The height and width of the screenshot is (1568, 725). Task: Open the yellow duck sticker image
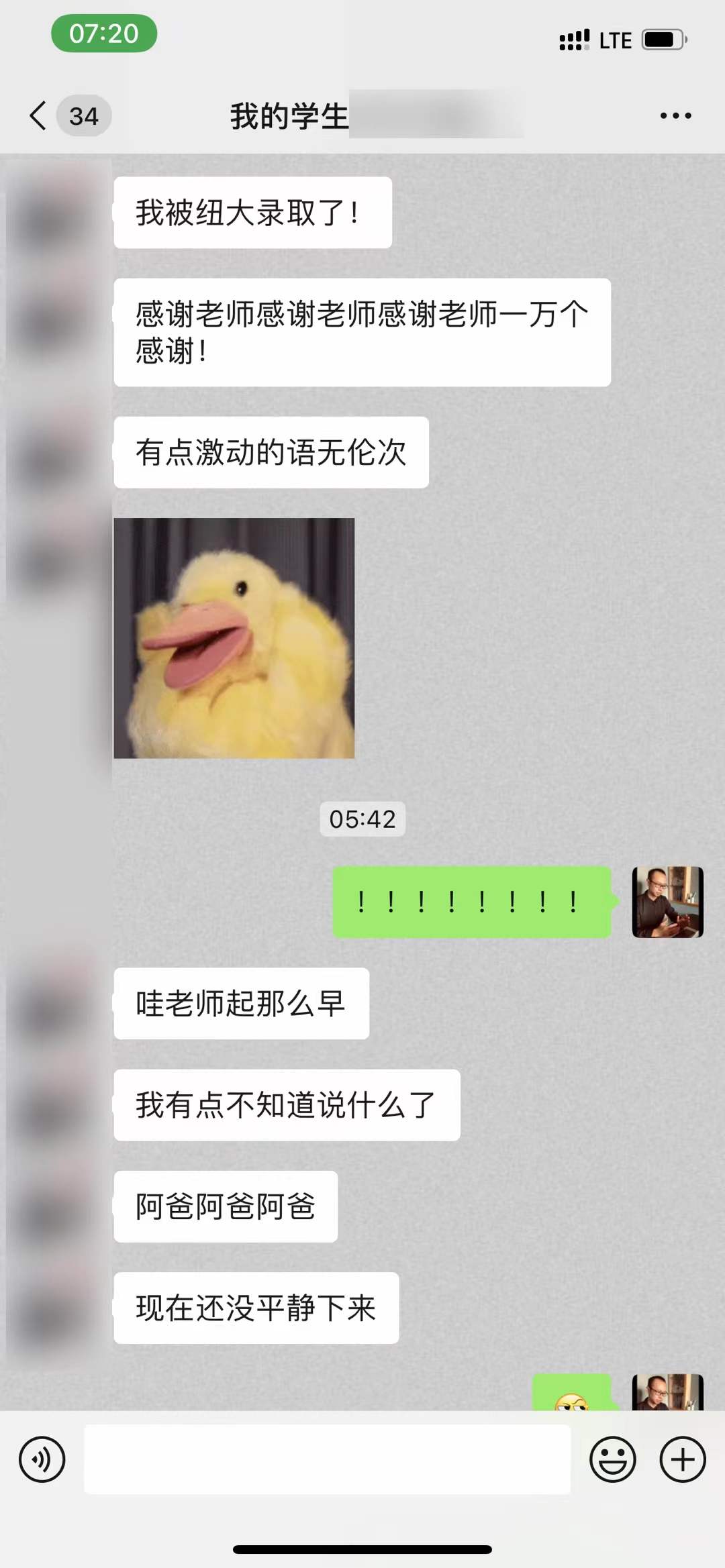[x=234, y=638]
